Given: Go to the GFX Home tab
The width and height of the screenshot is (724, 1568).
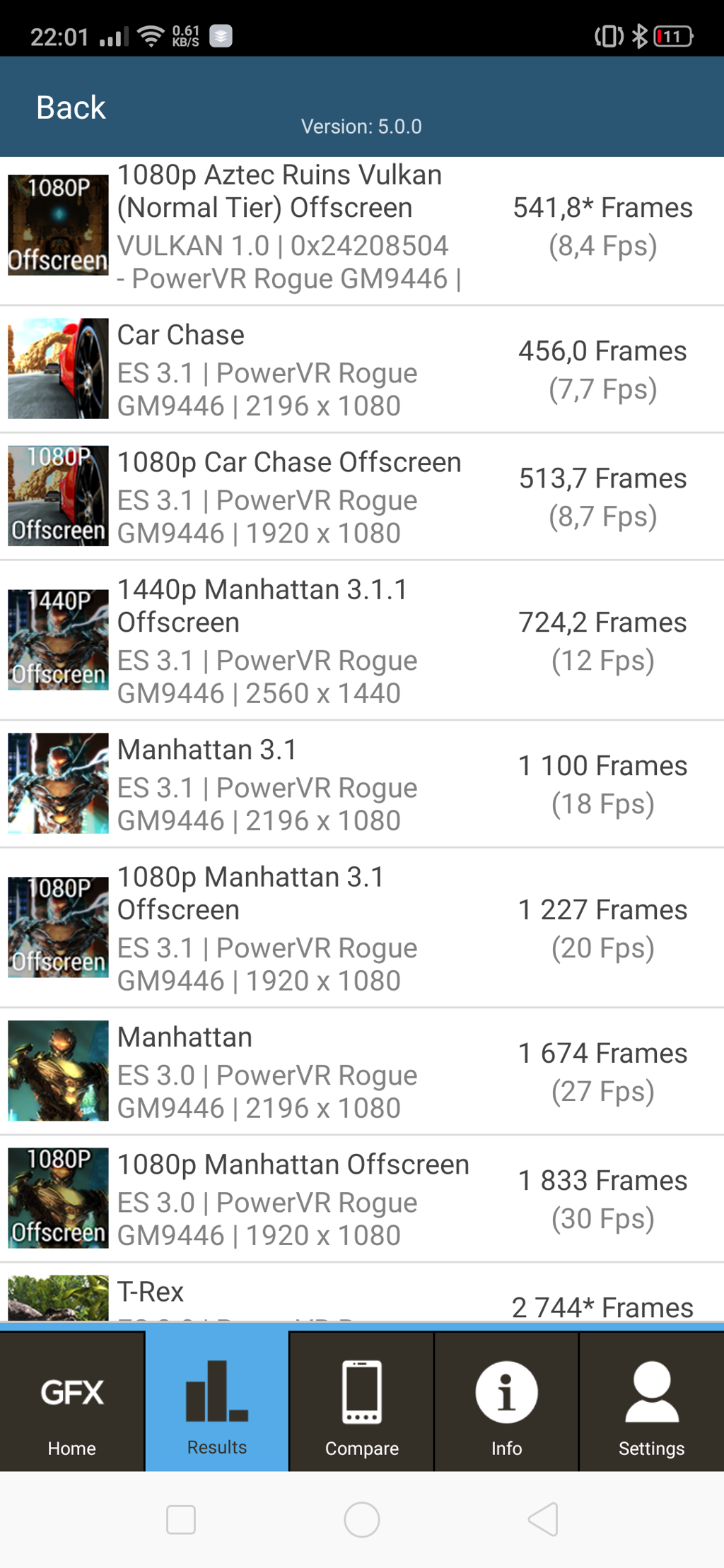Looking at the screenshot, I should (72, 1401).
